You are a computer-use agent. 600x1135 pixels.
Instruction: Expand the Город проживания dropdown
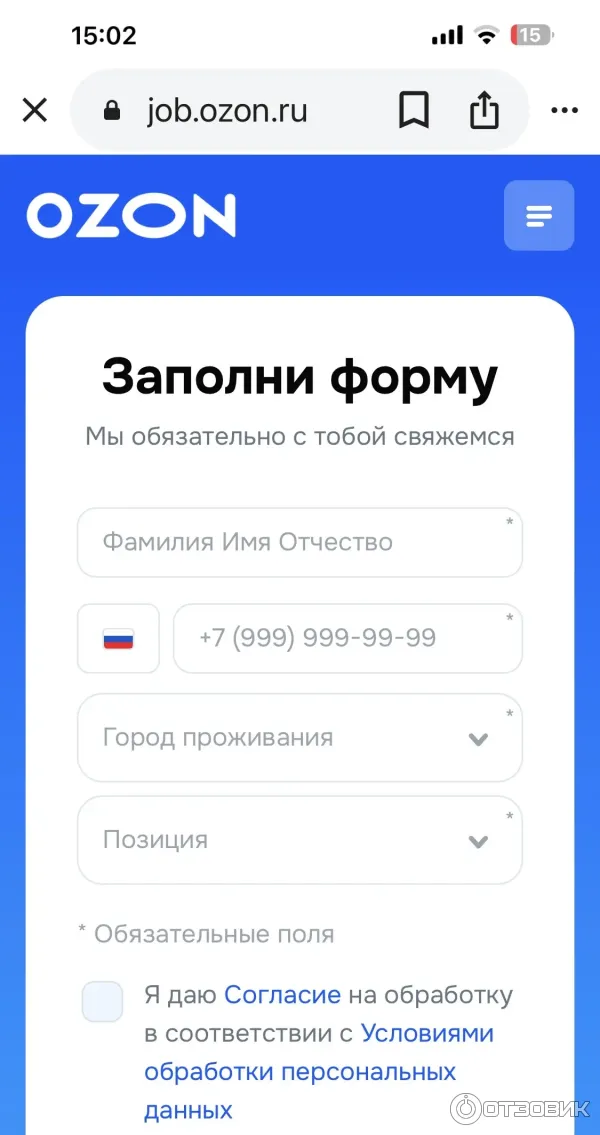(299, 738)
